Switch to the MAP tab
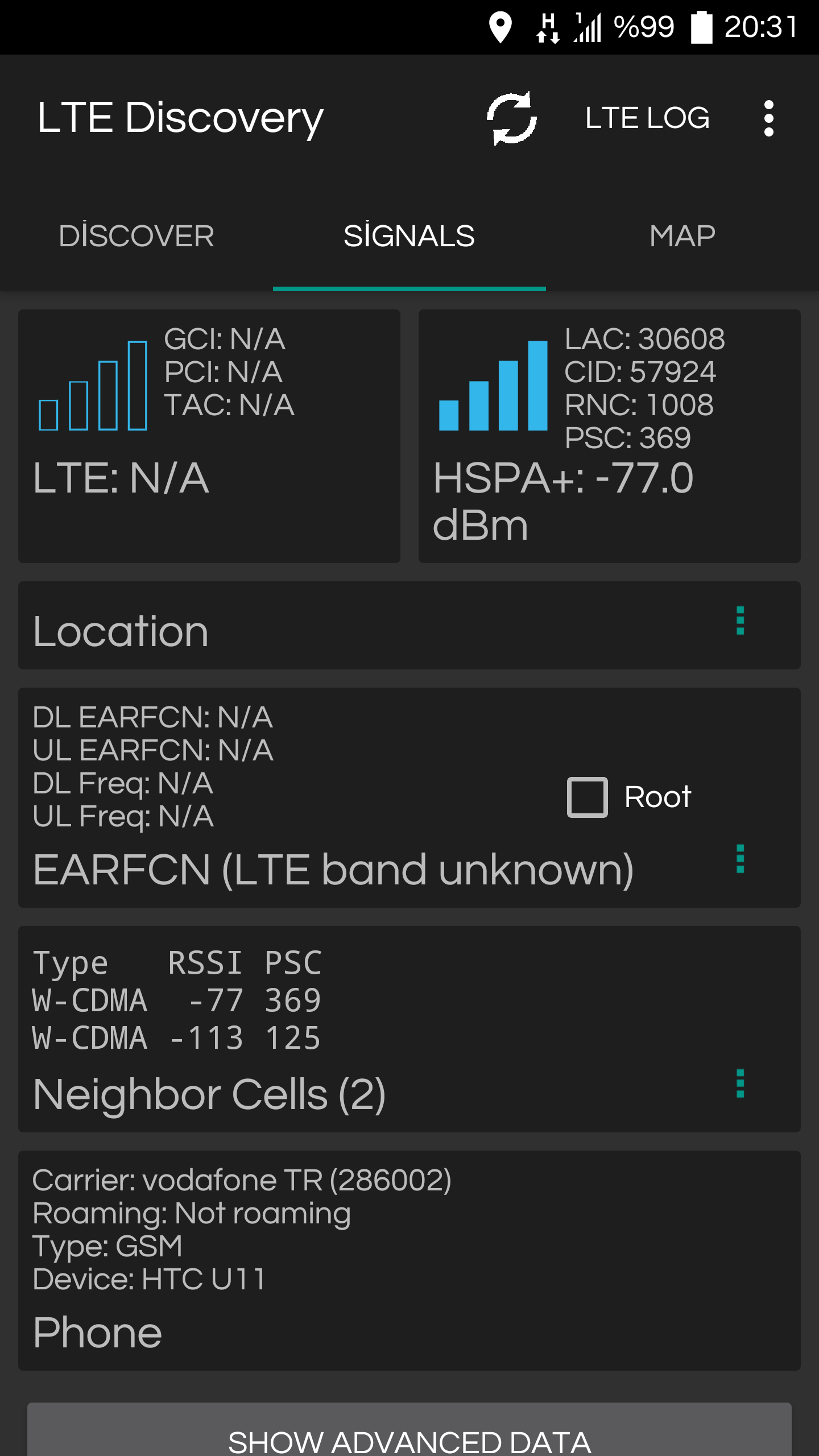The image size is (819, 1456). point(682,236)
